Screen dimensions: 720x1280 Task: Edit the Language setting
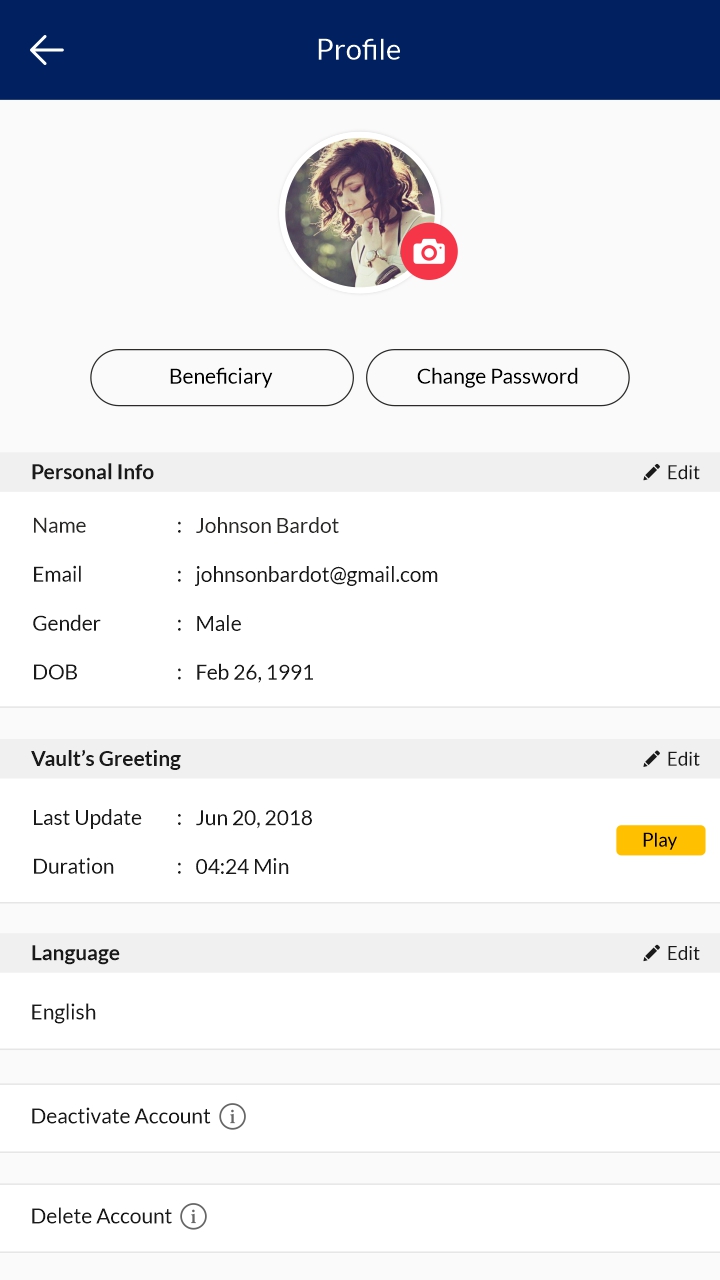(x=671, y=953)
